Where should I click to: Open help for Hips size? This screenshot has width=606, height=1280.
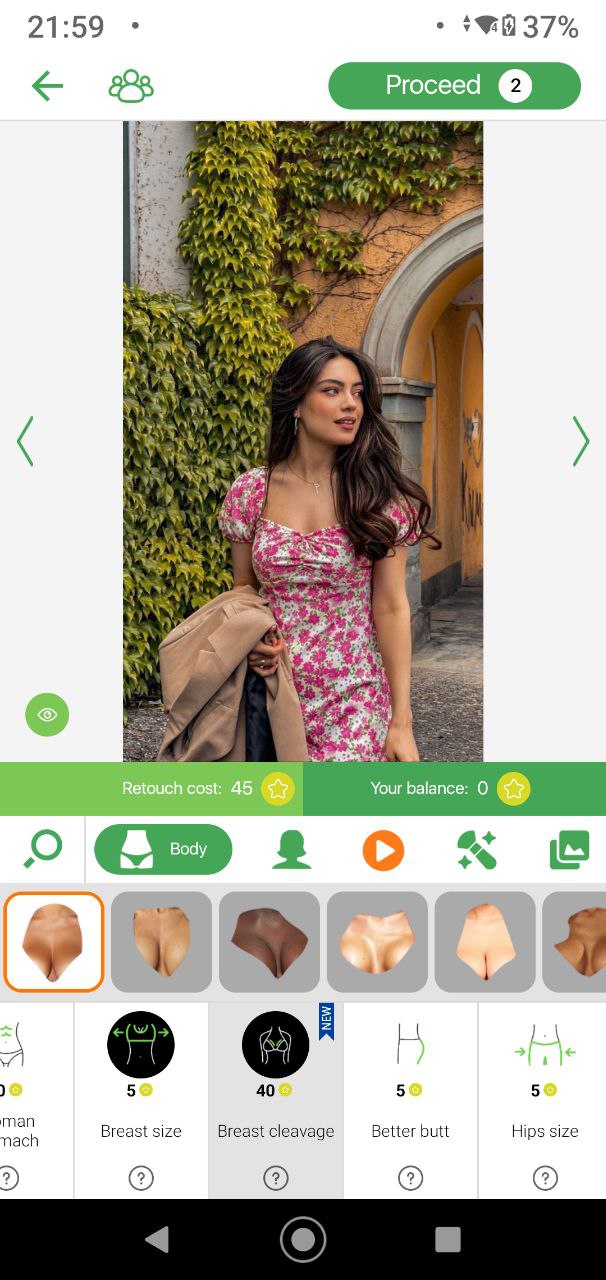click(544, 1178)
